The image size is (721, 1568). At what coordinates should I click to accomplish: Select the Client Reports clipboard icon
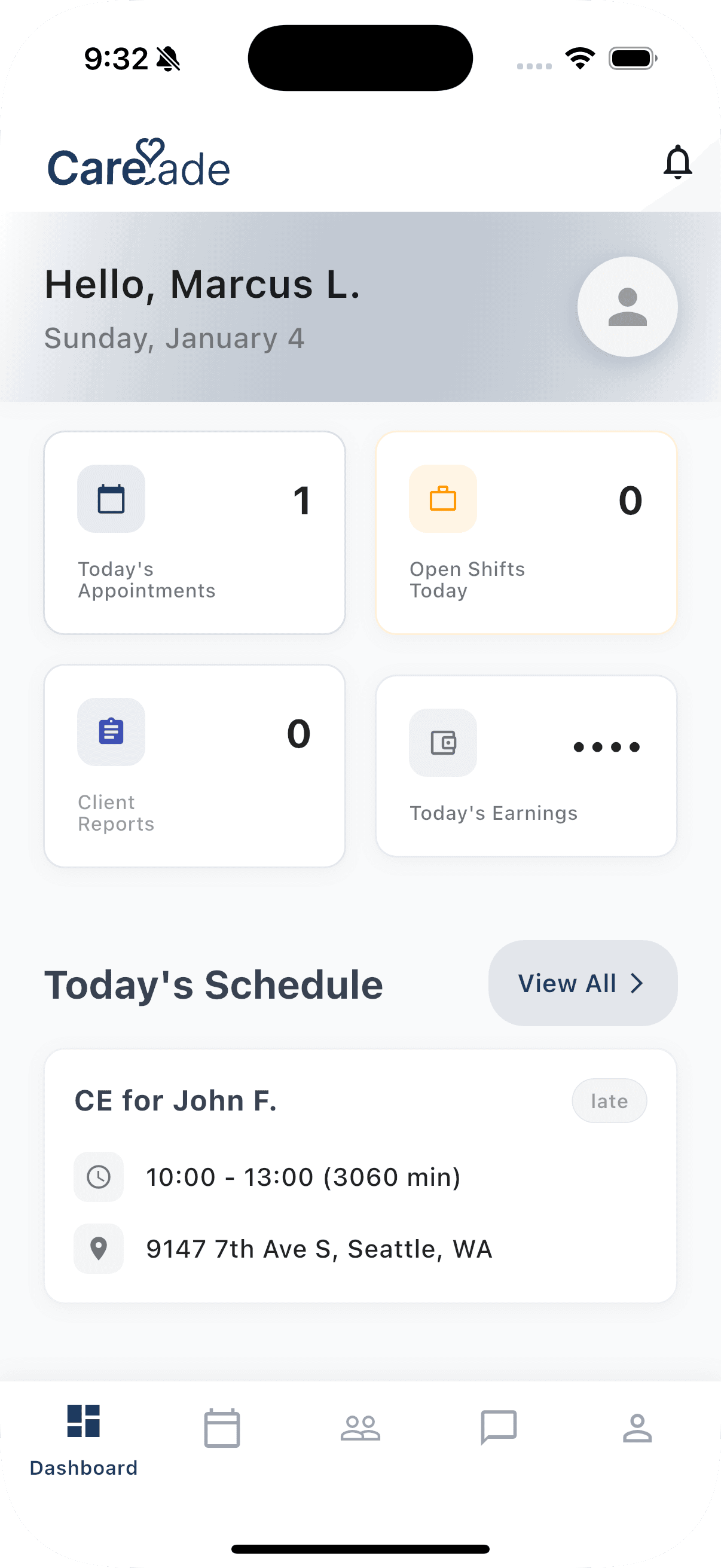(111, 731)
